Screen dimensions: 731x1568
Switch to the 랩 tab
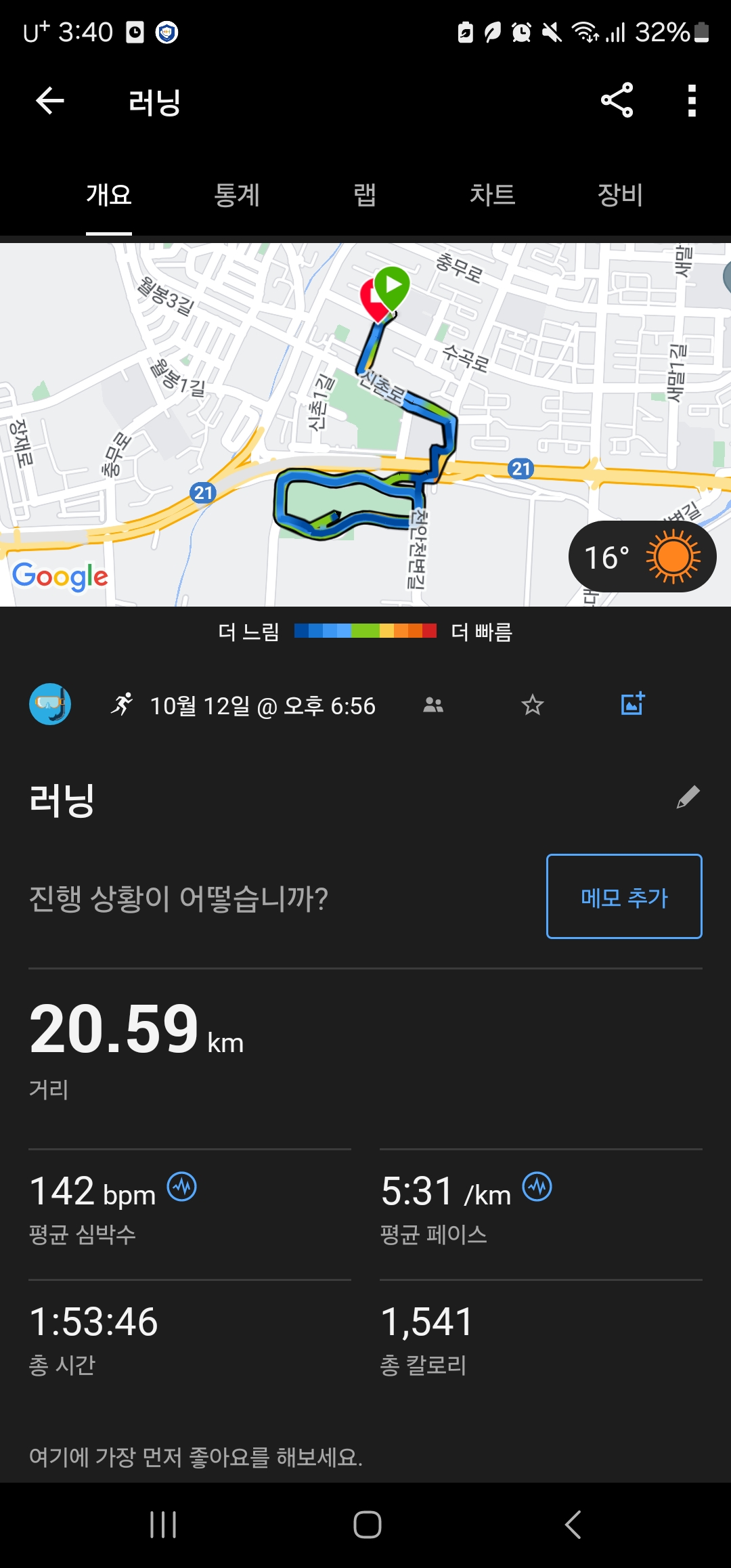coord(365,195)
